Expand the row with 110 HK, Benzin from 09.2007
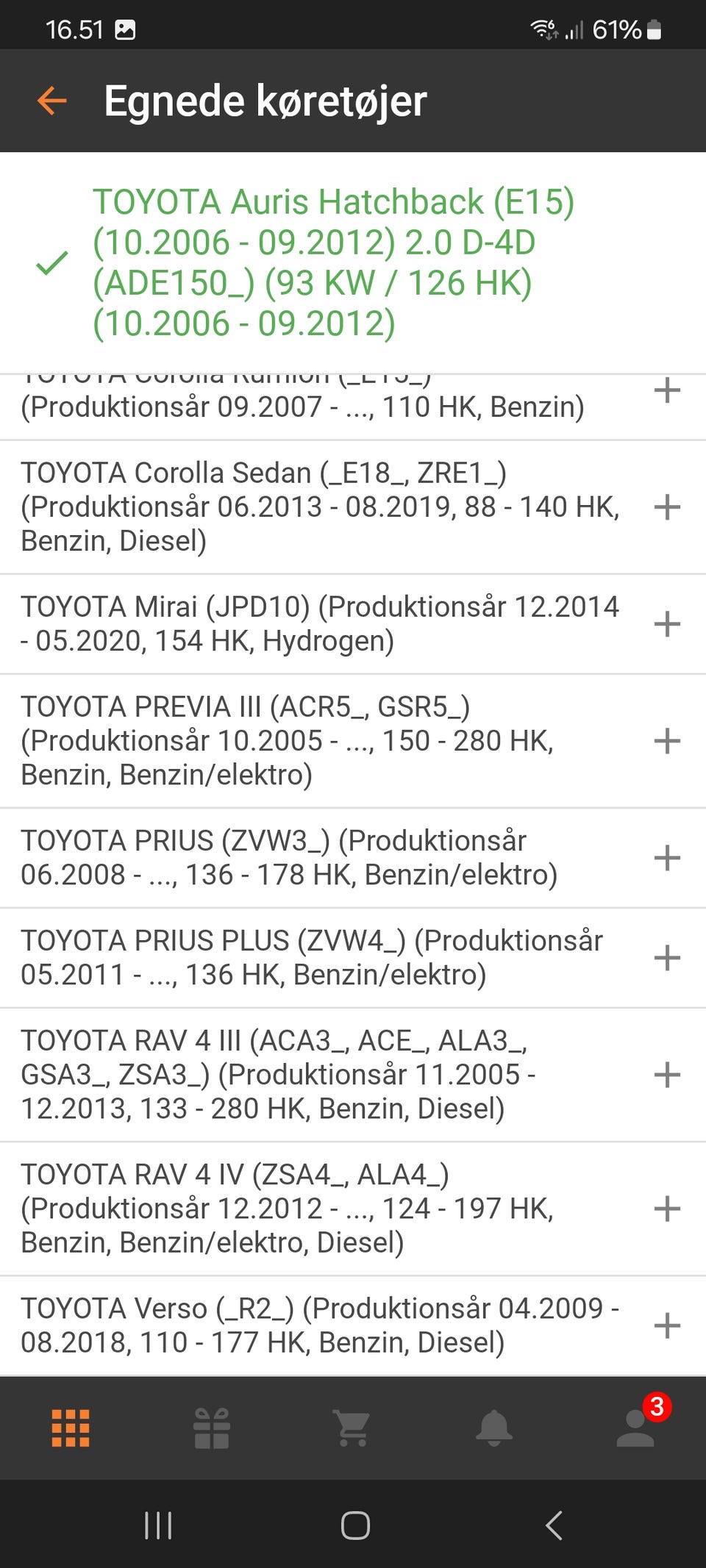706x1568 pixels. pyautogui.click(x=666, y=390)
